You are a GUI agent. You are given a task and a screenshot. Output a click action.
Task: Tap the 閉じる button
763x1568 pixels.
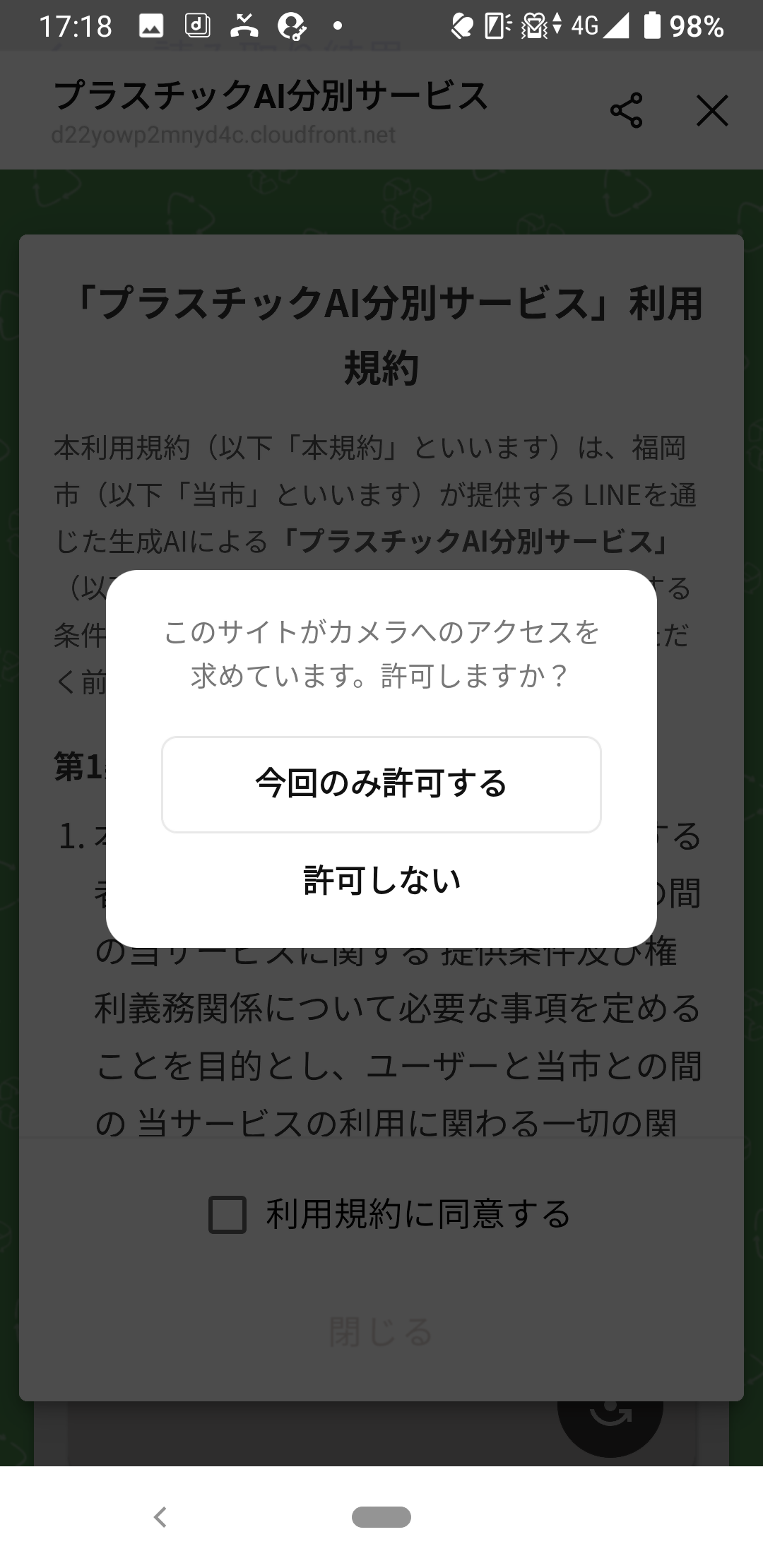(381, 1332)
